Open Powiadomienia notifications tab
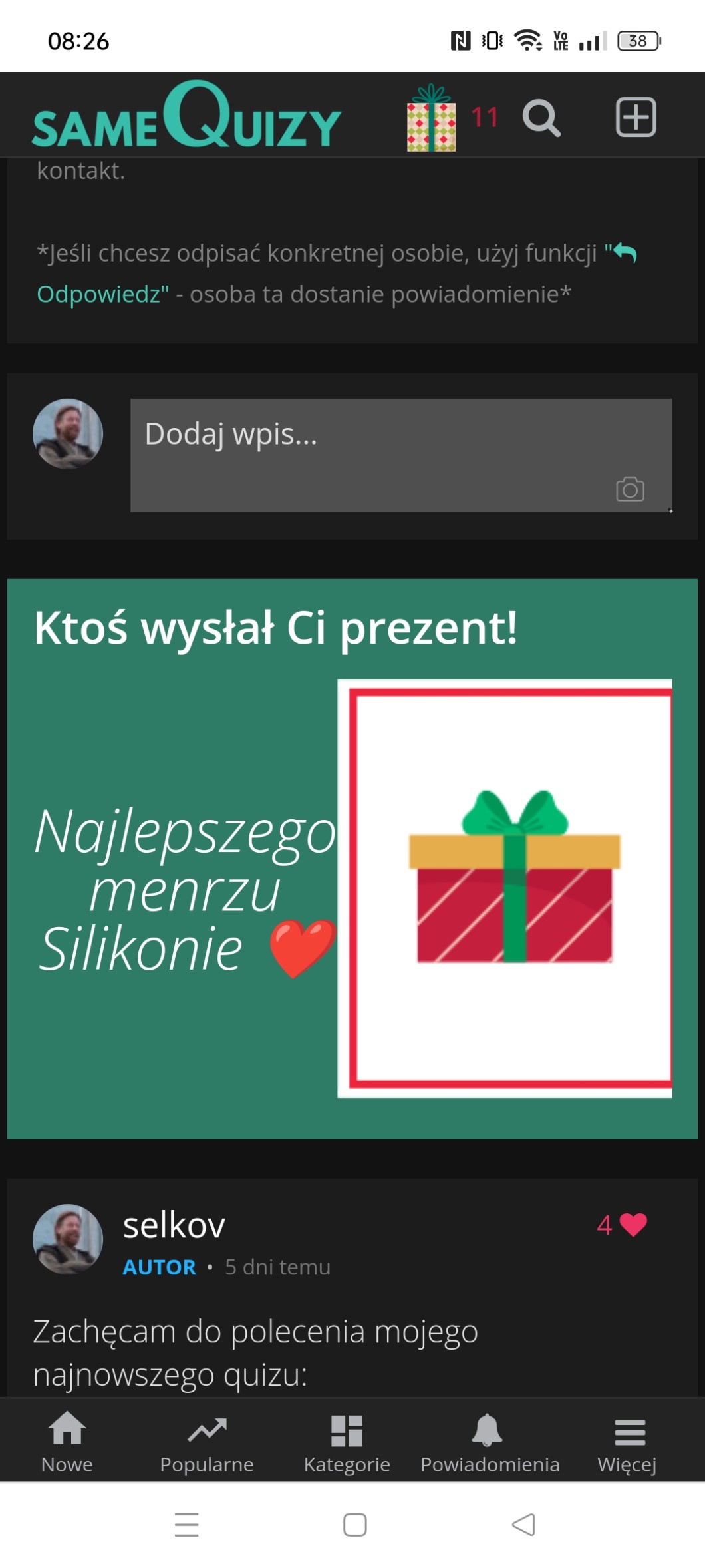705x1568 pixels. (x=490, y=1441)
